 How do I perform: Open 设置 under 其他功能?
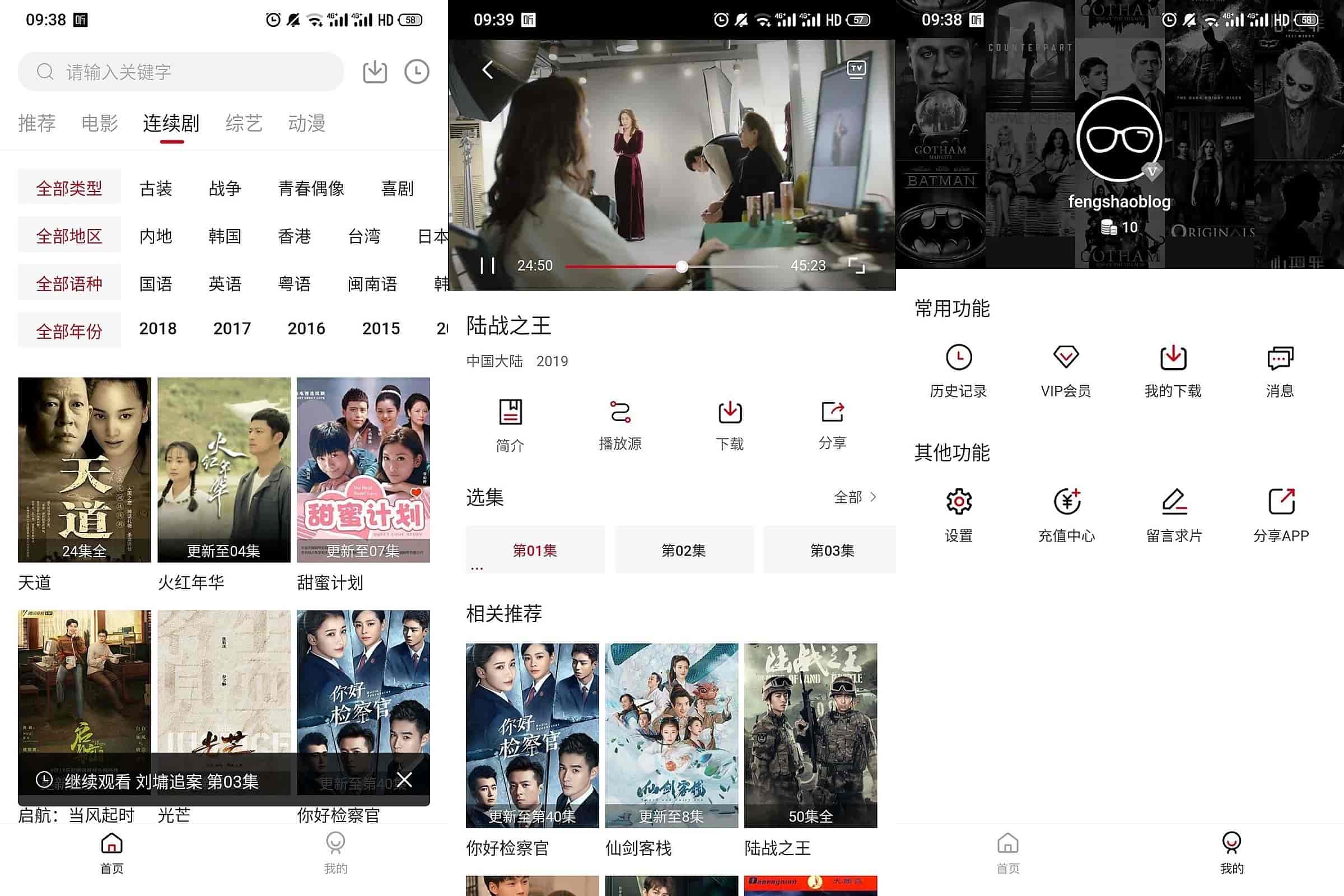click(x=958, y=514)
